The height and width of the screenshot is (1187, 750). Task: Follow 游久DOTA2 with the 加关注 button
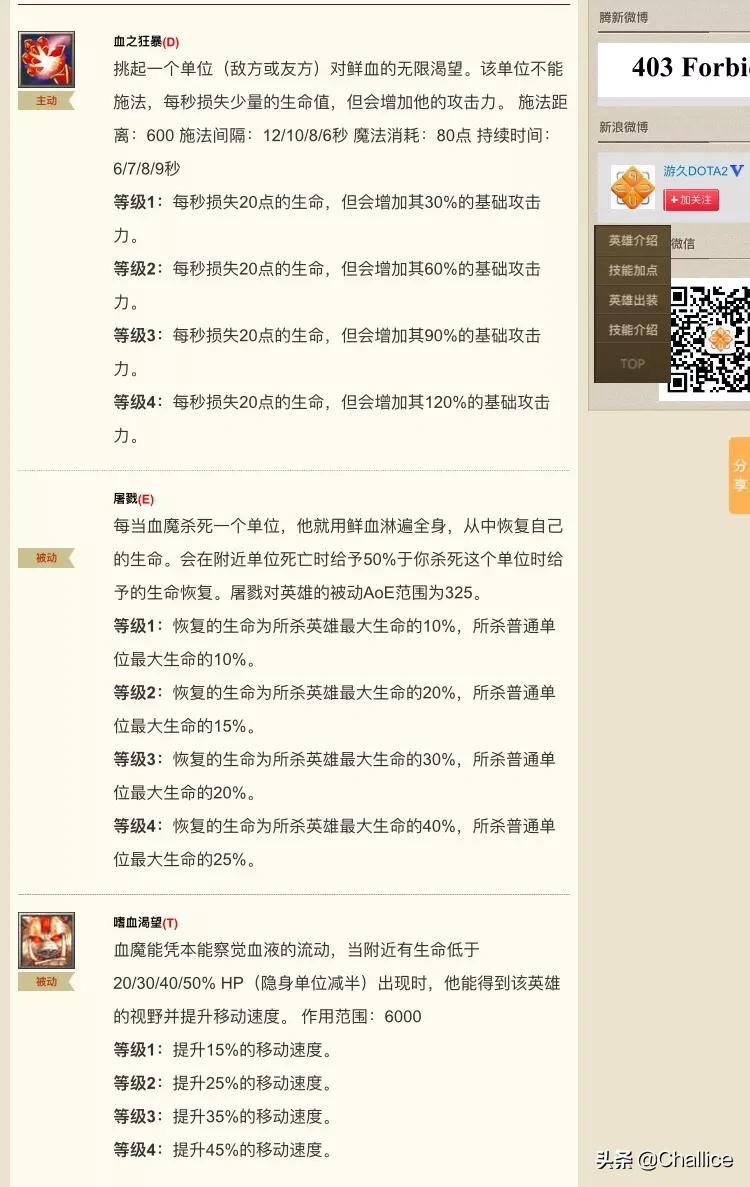(691, 200)
